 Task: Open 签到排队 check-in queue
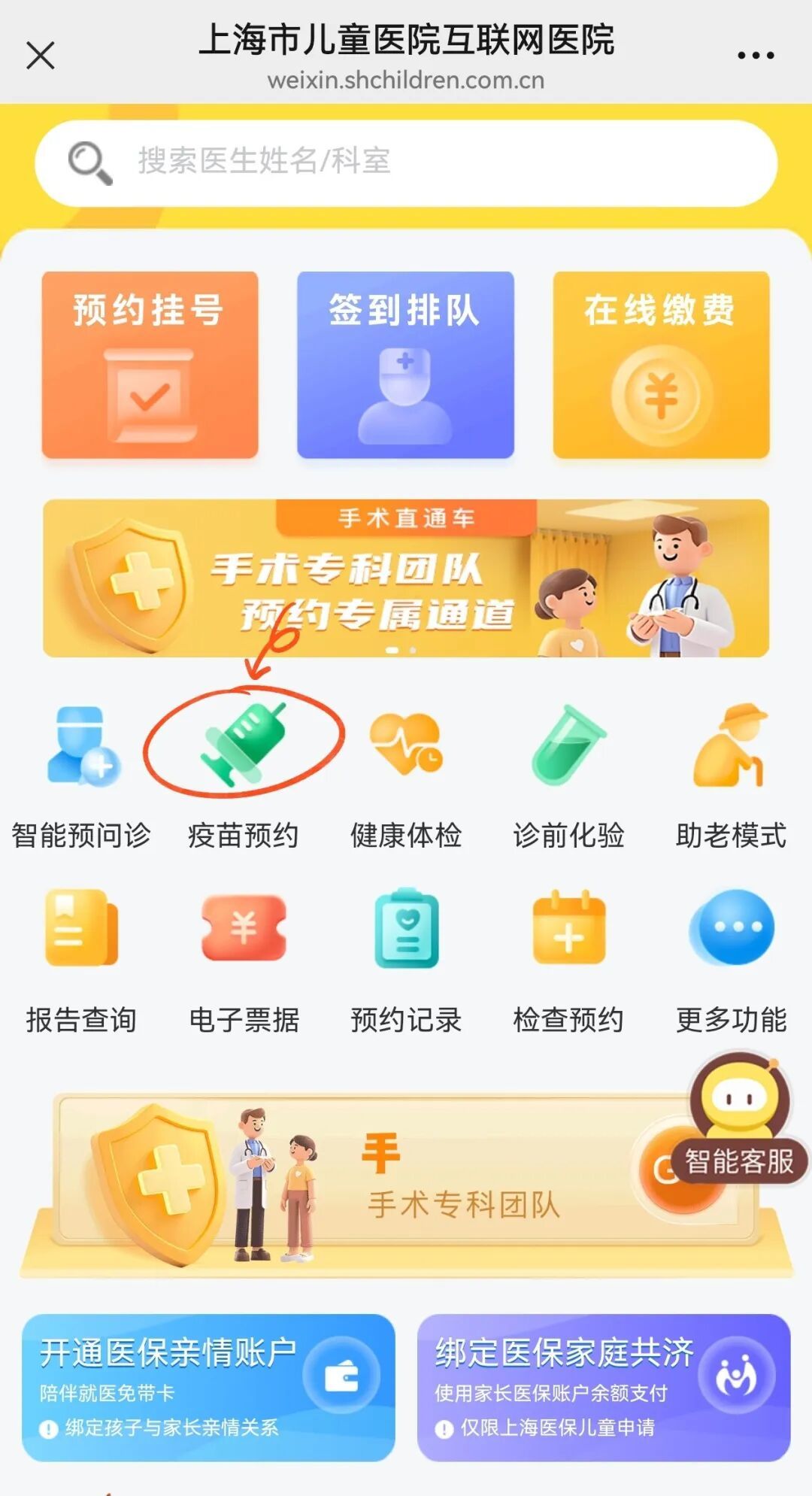tap(405, 366)
